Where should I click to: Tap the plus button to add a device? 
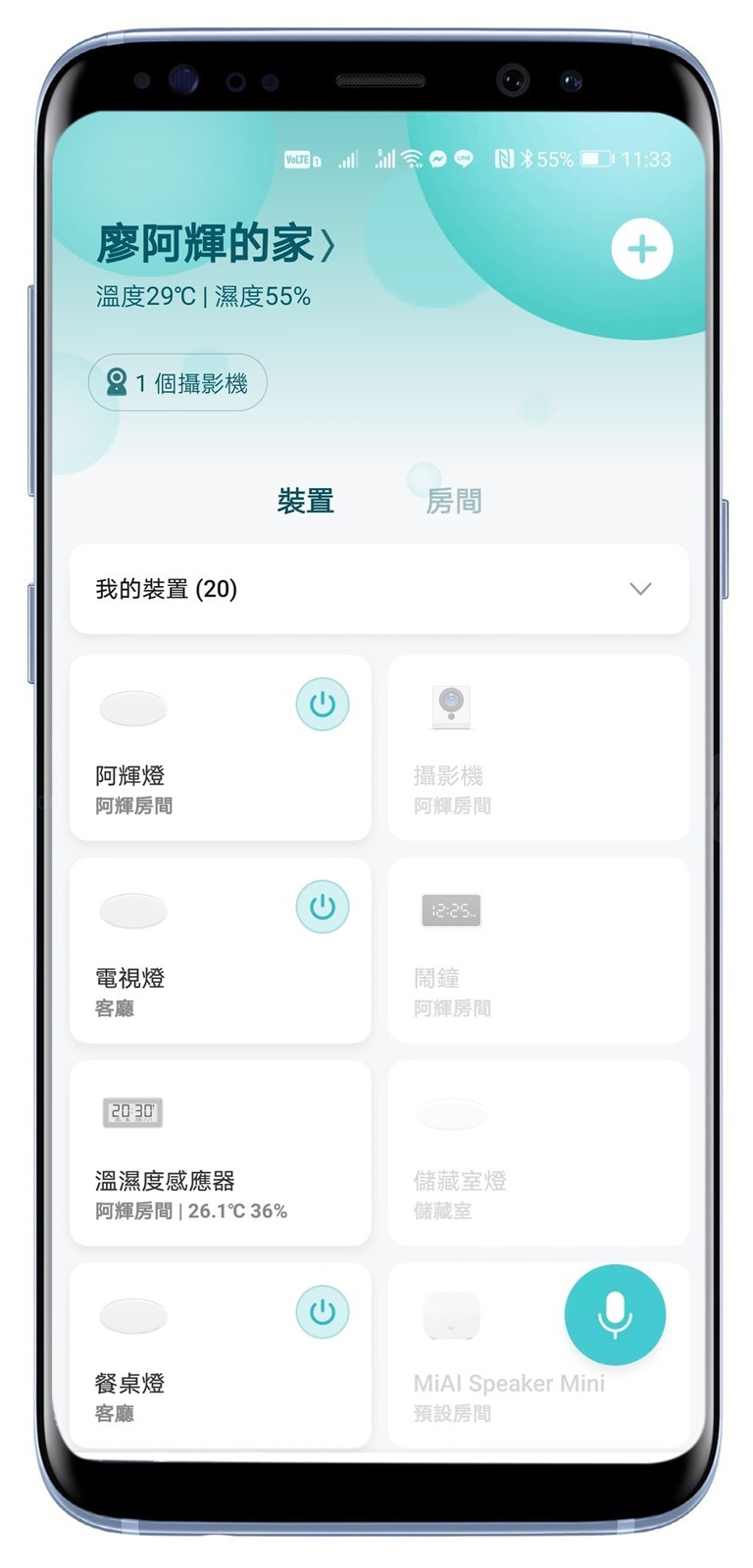click(x=641, y=250)
